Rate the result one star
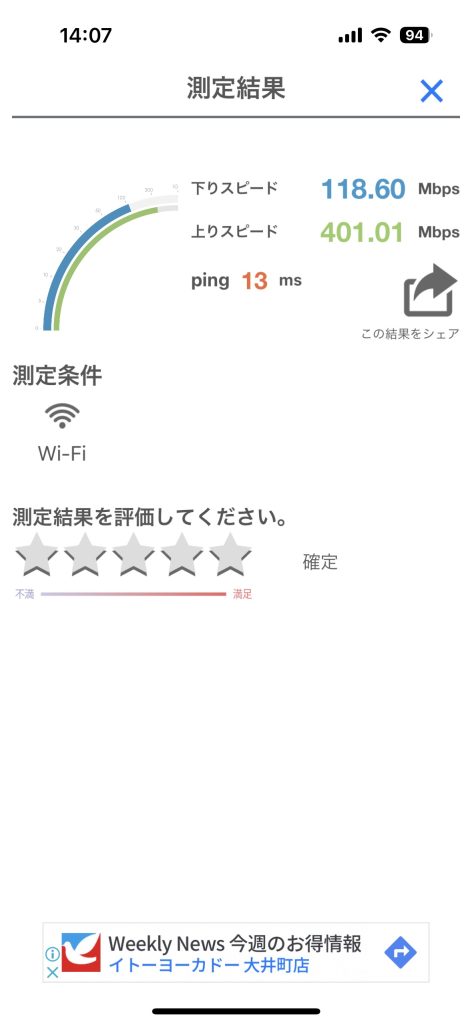 point(37,554)
